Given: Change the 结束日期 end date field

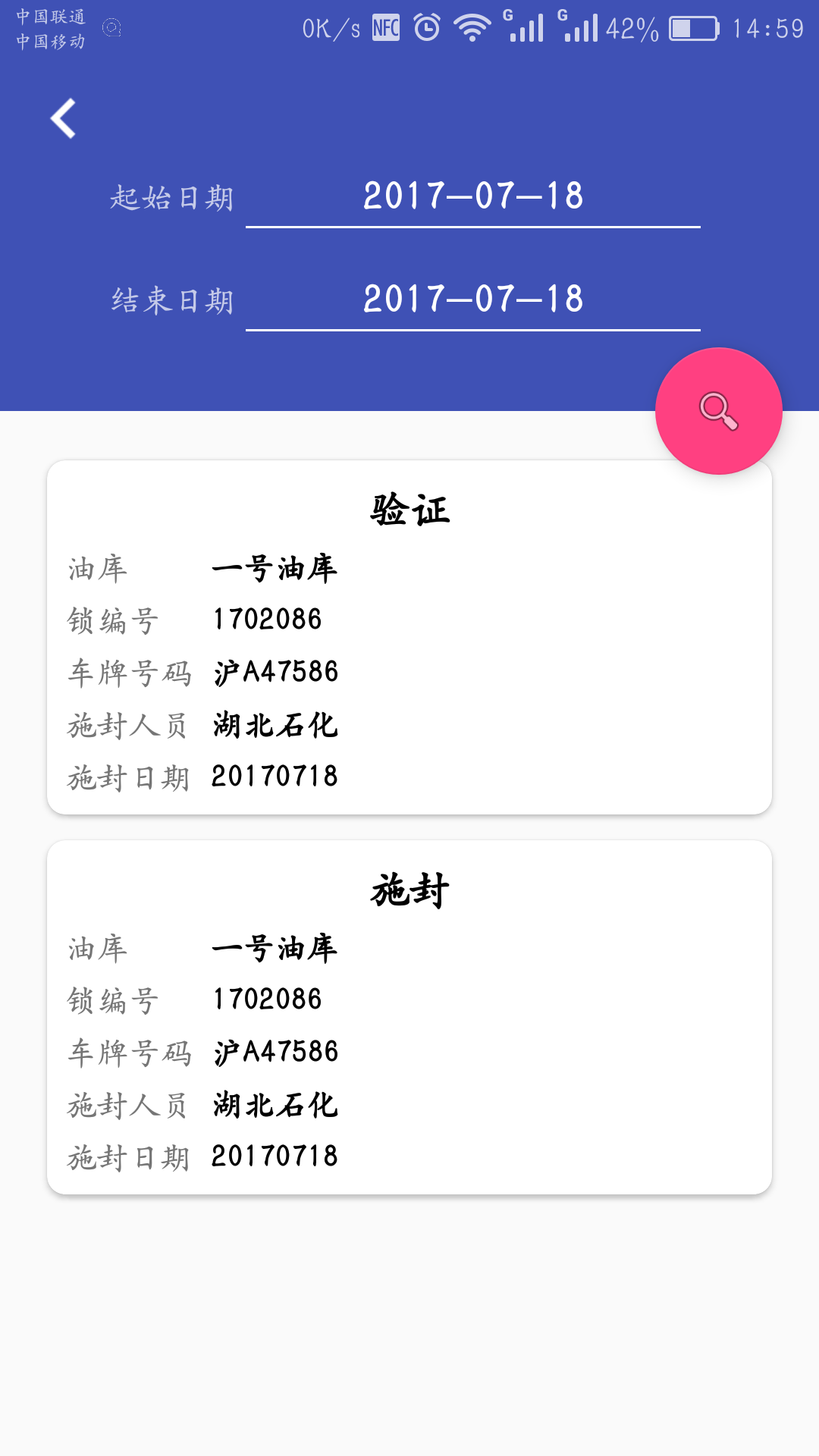Looking at the screenshot, I should [x=472, y=300].
